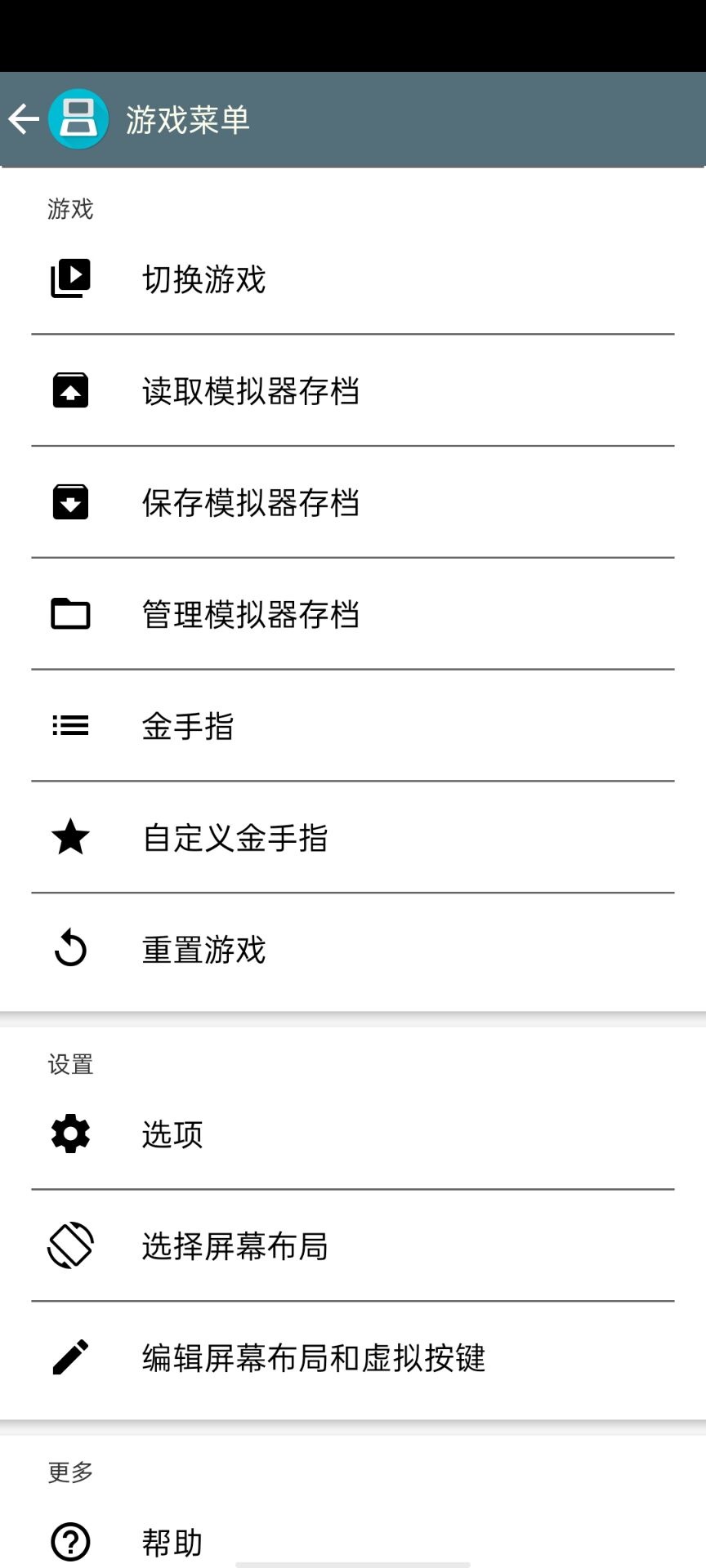Open the 金手指 cheats list

353,726
